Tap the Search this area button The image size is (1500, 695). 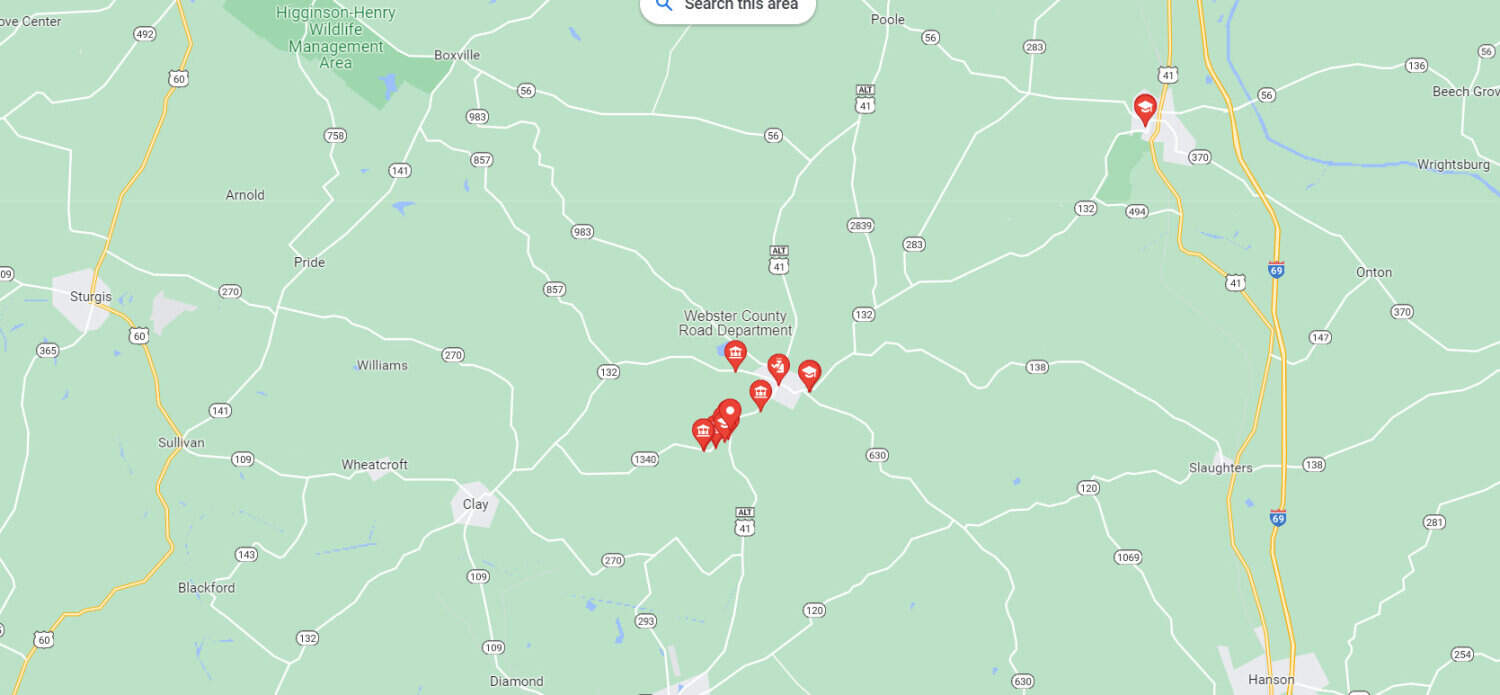[728, 6]
